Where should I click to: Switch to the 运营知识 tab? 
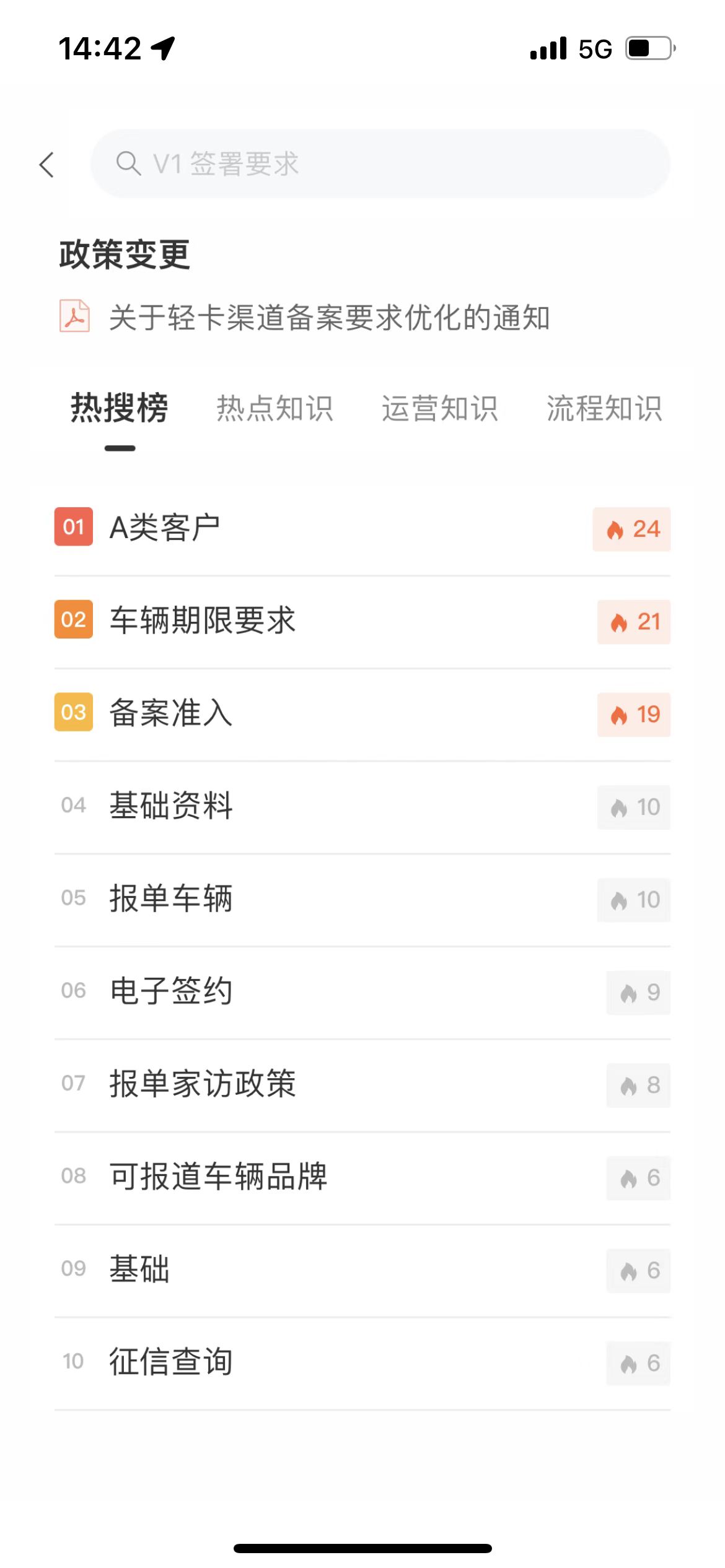pos(440,409)
